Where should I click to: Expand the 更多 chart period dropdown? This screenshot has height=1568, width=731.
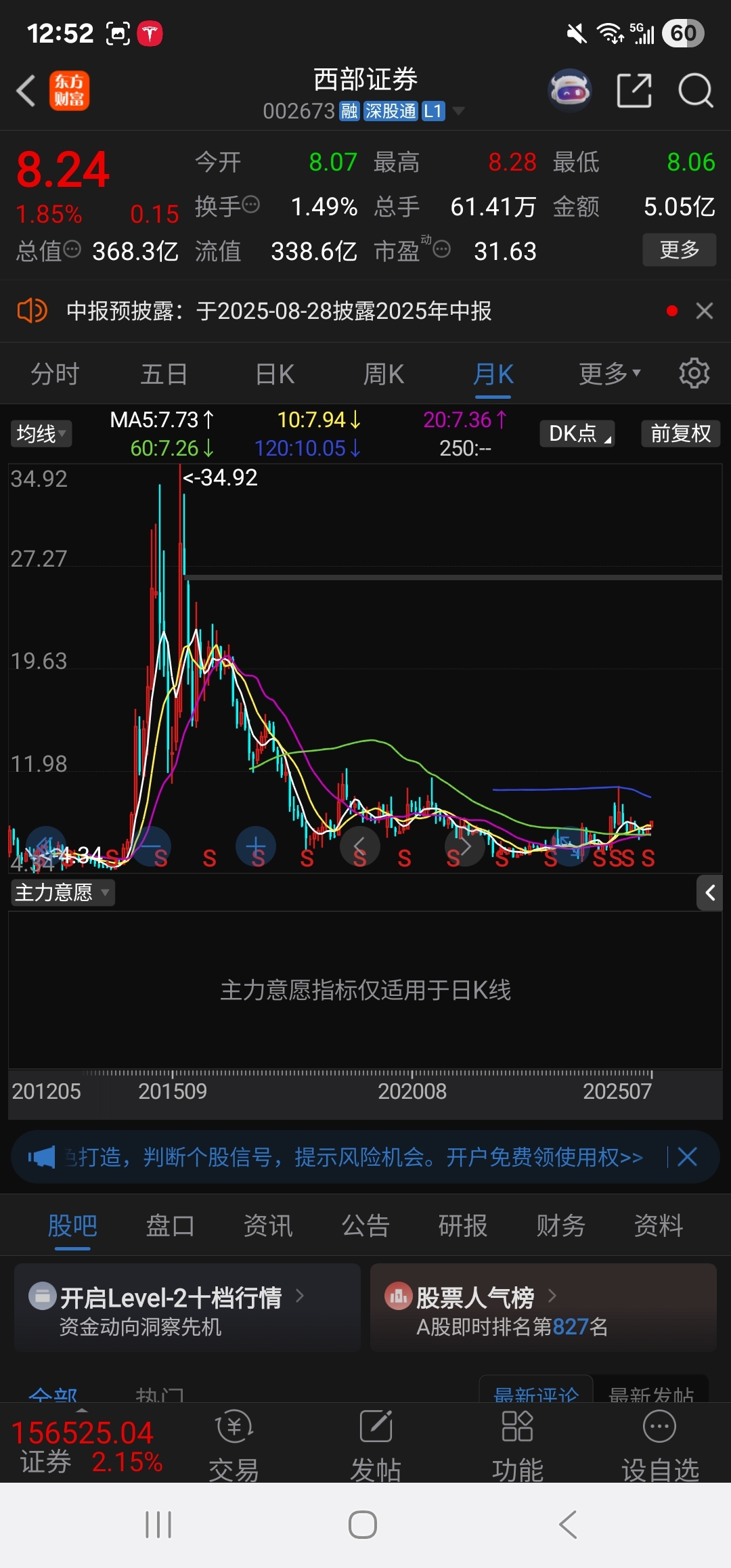tap(609, 374)
